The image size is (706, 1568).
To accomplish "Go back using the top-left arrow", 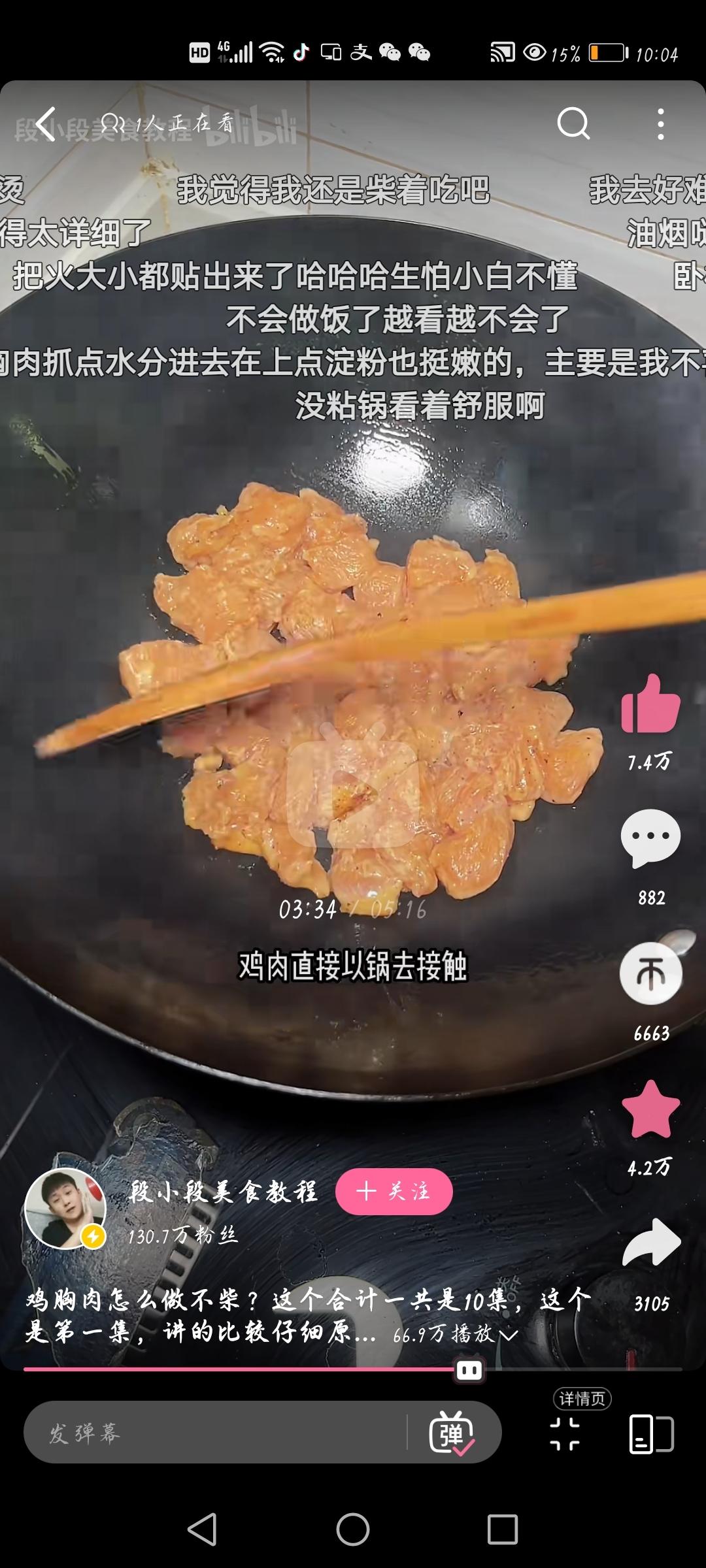I will point(46,124).
